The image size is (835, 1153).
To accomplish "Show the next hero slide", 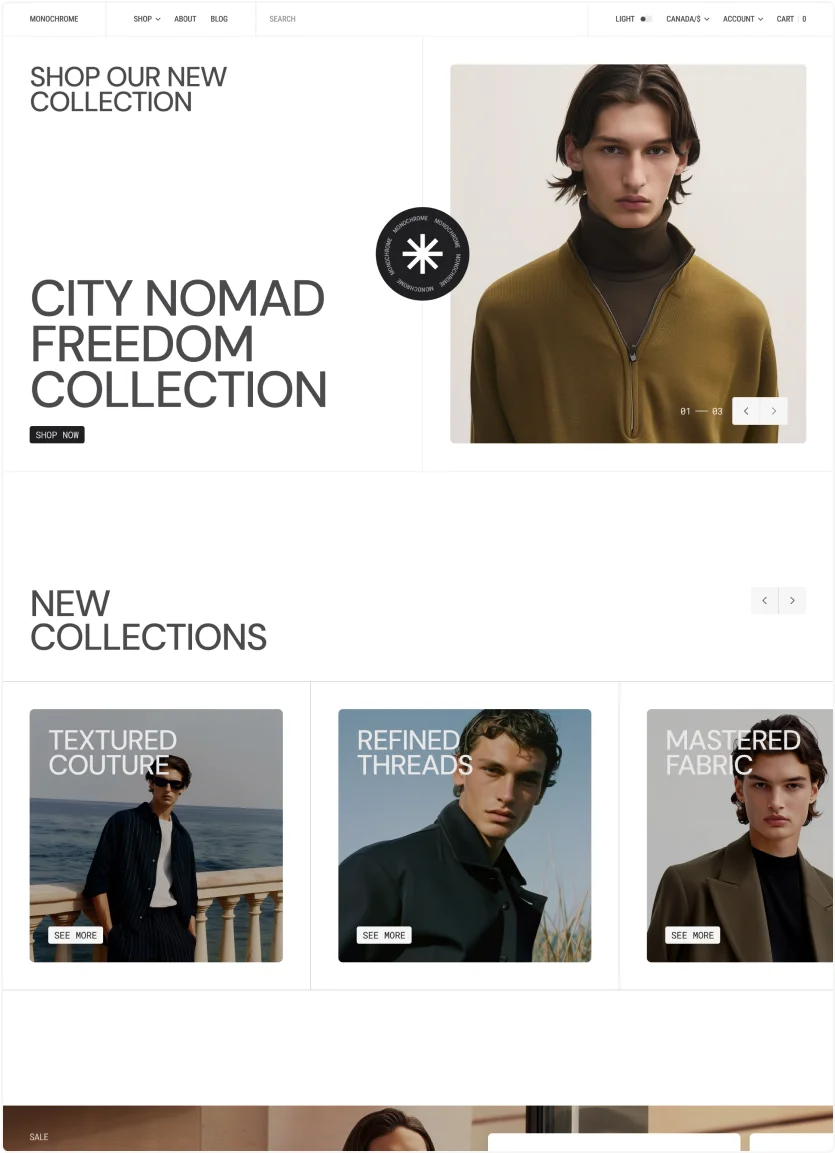I will point(773,411).
